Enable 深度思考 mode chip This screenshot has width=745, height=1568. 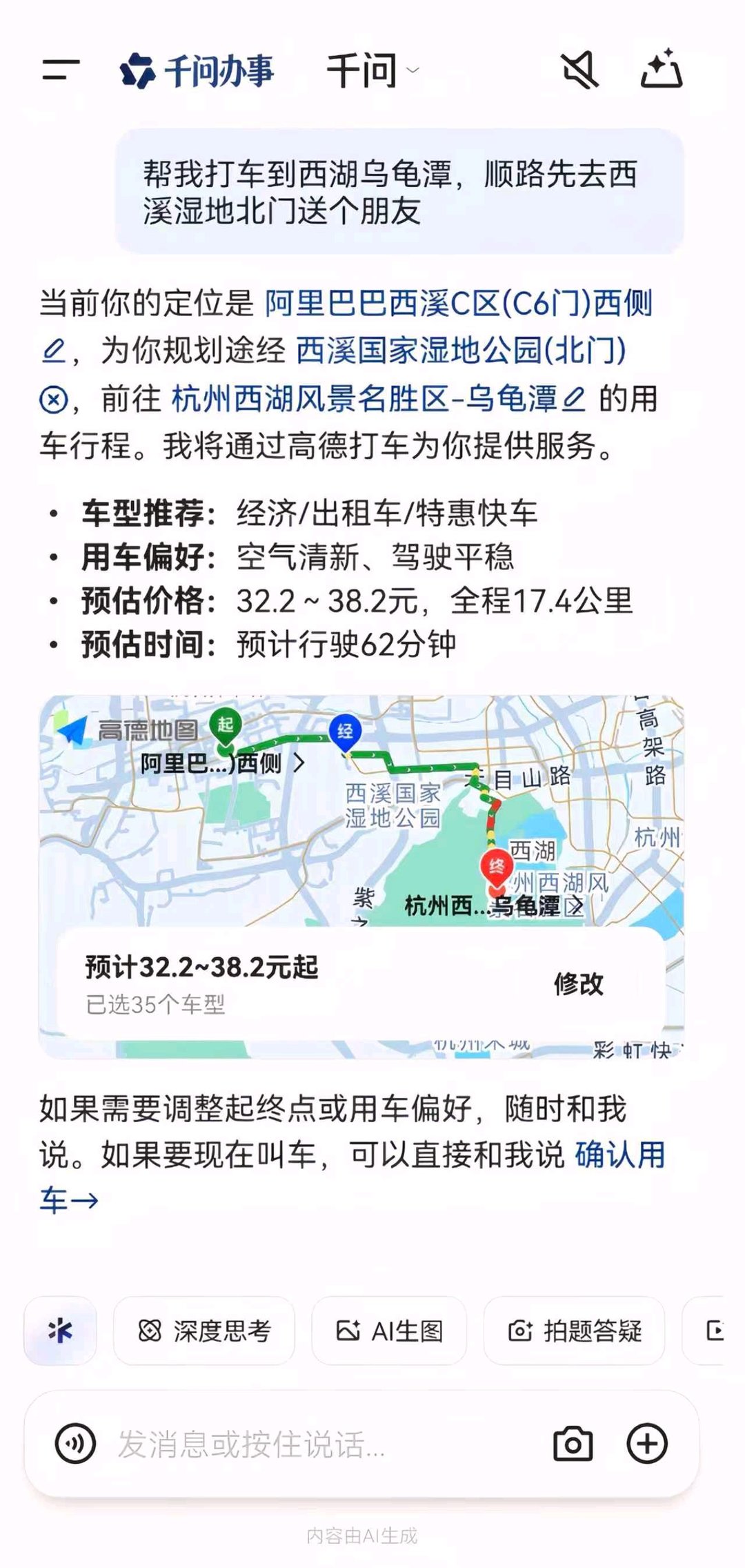tap(204, 1331)
